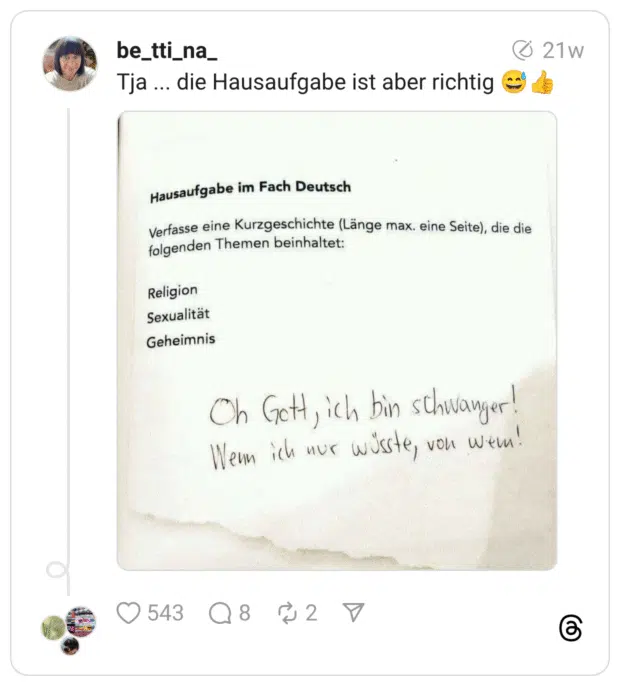Open the homework photo in the post

[x=336, y=340]
